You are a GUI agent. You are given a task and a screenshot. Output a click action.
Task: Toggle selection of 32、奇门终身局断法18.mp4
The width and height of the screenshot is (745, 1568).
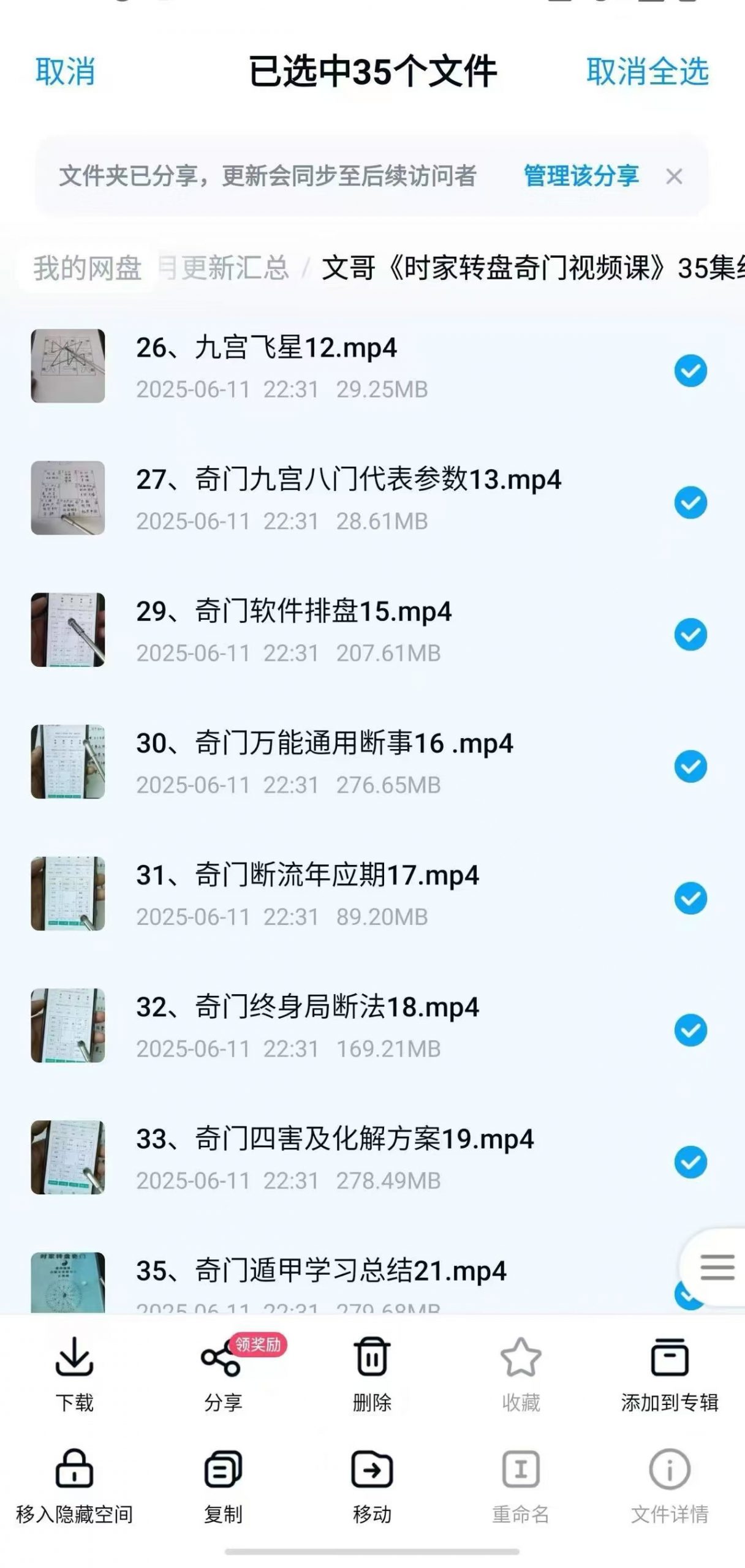(x=690, y=1030)
